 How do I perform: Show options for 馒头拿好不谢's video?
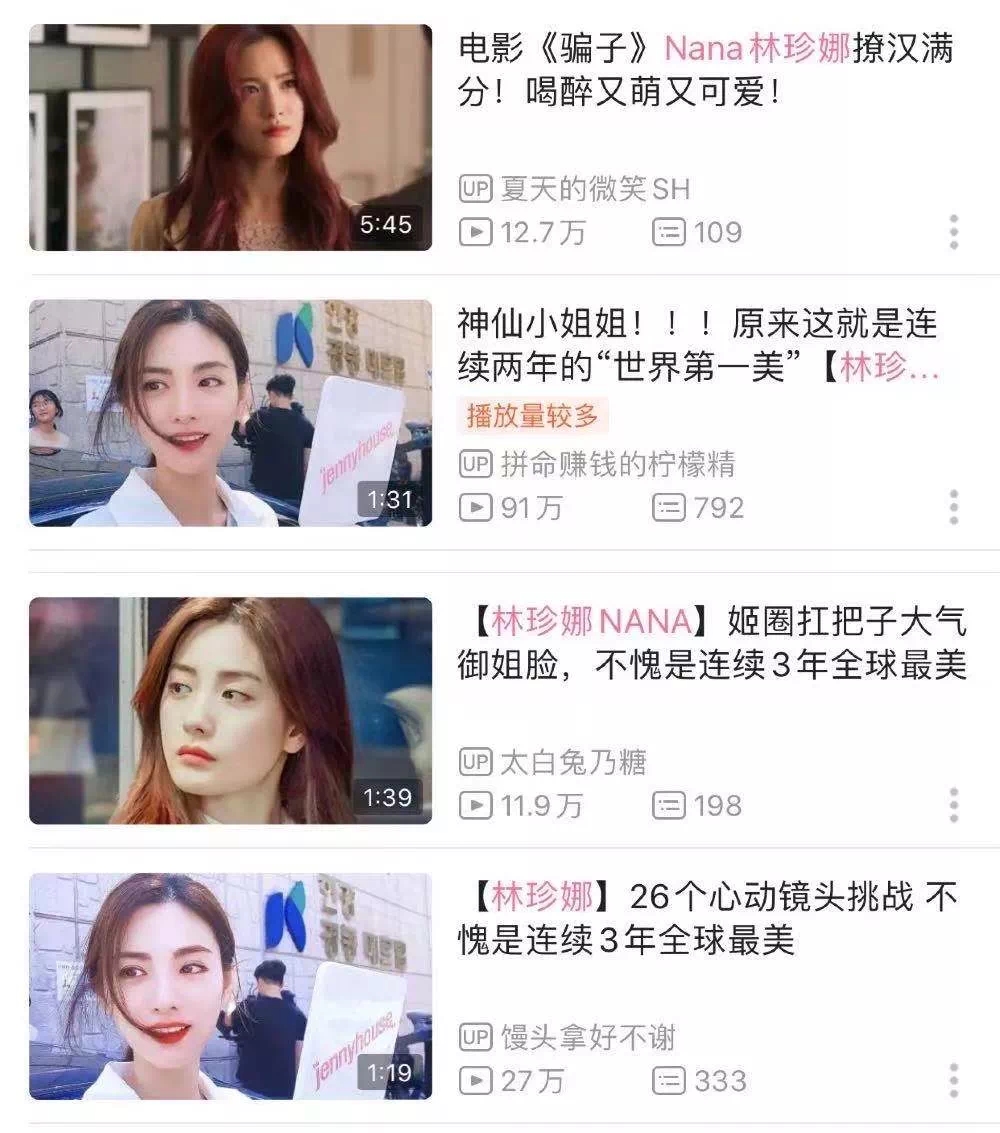click(954, 1080)
